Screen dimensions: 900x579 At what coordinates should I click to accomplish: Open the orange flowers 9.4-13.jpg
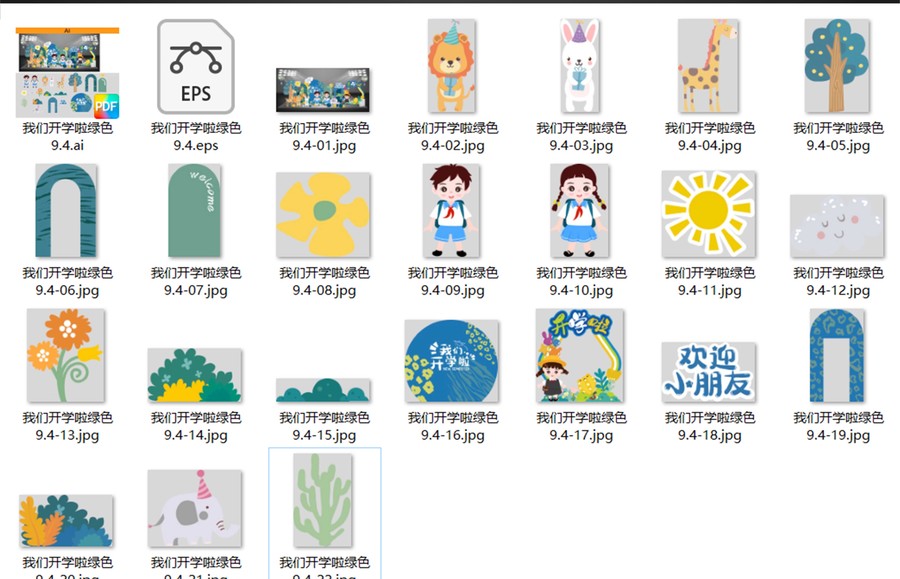(66, 356)
